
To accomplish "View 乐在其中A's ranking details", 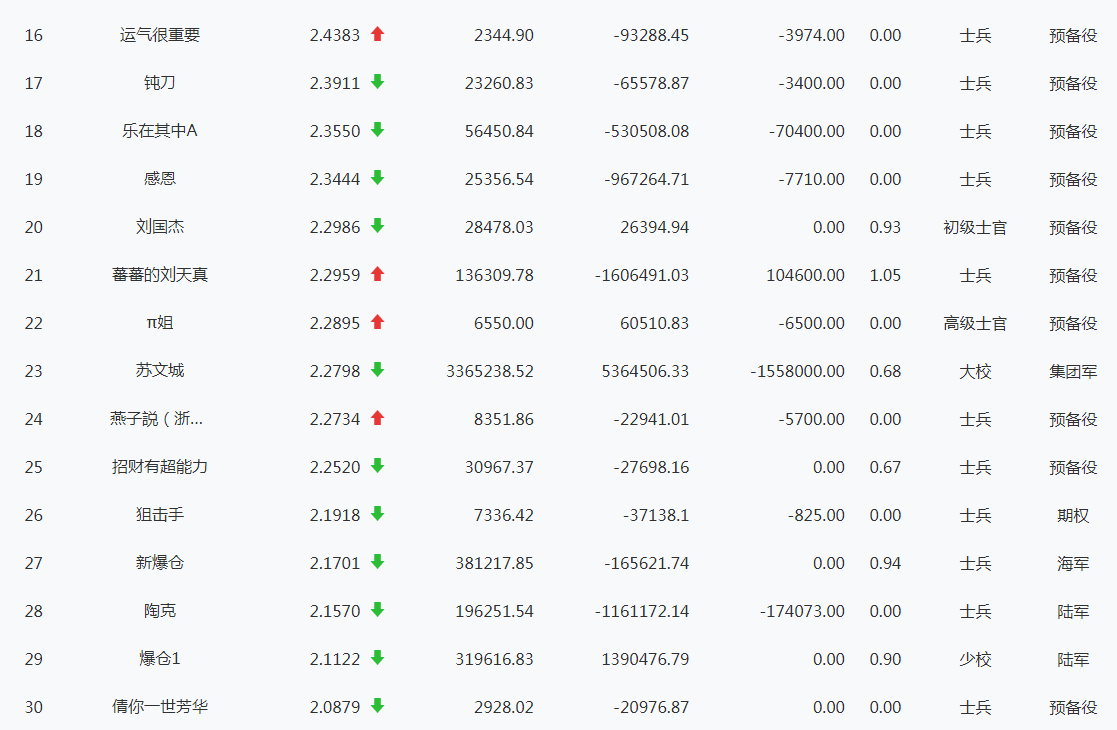I will (x=160, y=131).
